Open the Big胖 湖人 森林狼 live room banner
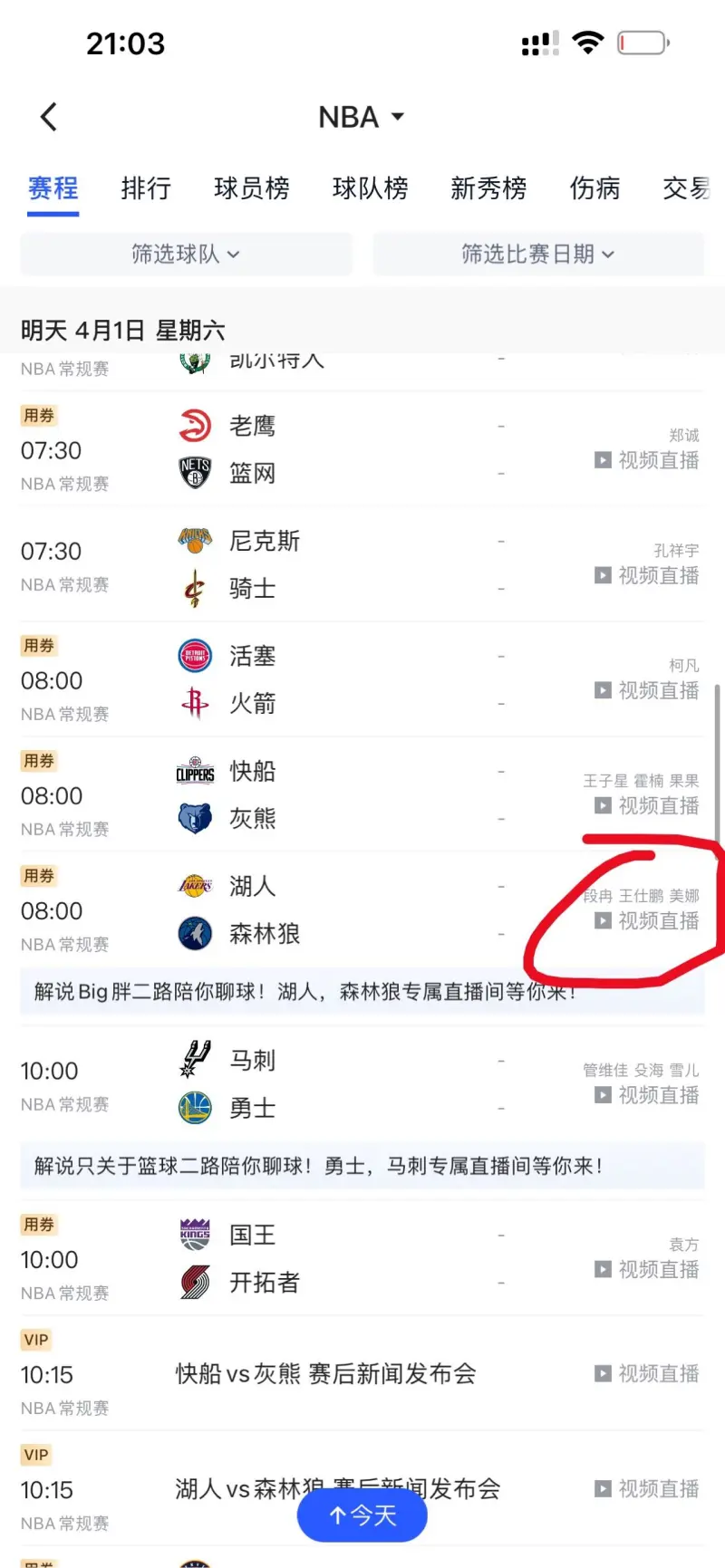725x1568 pixels. coord(361,992)
